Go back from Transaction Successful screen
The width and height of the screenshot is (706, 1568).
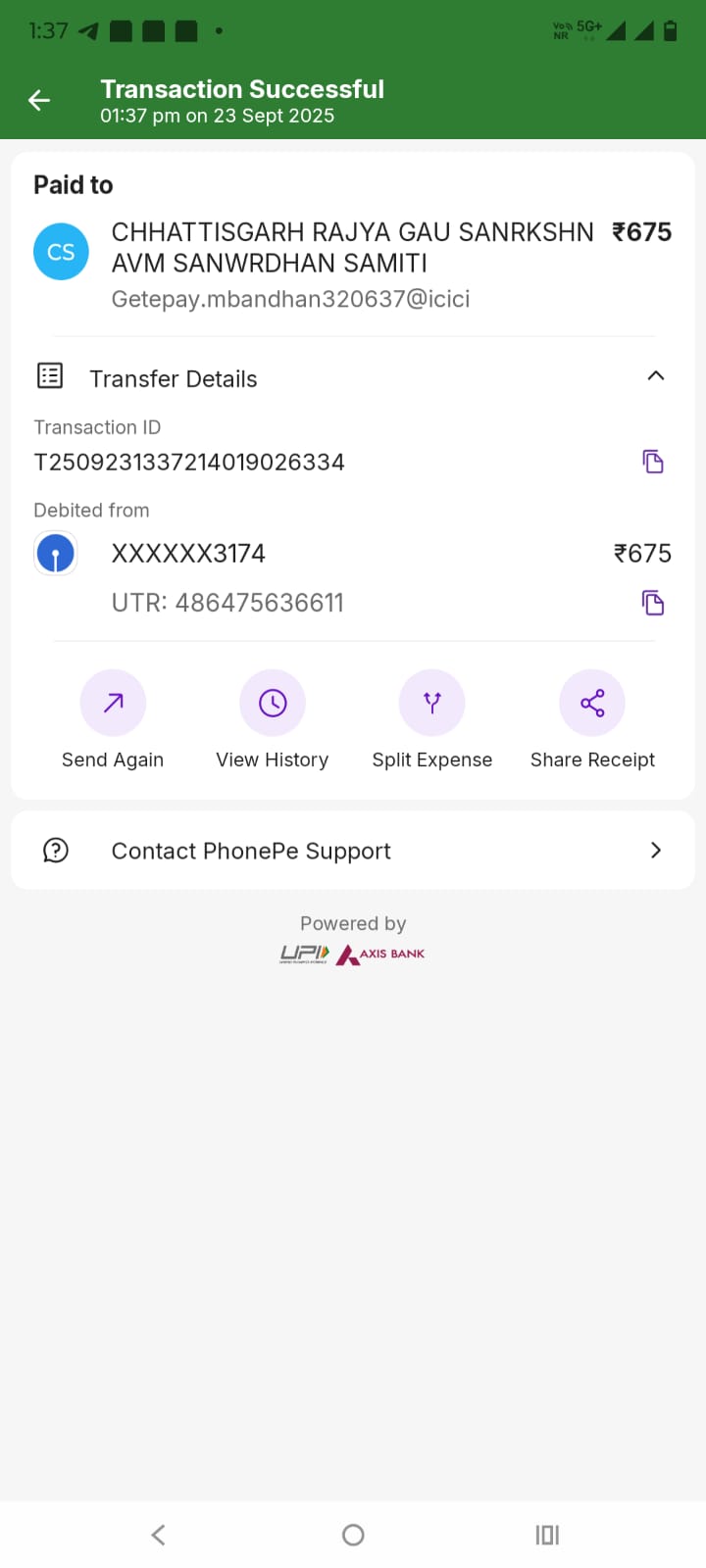pos(39,100)
